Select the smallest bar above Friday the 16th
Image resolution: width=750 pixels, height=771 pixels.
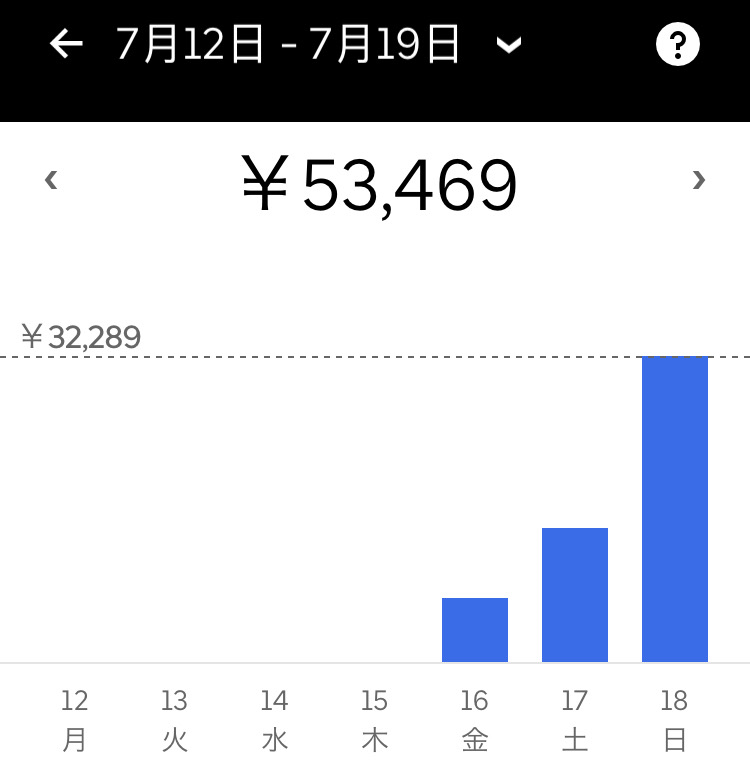pos(475,630)
